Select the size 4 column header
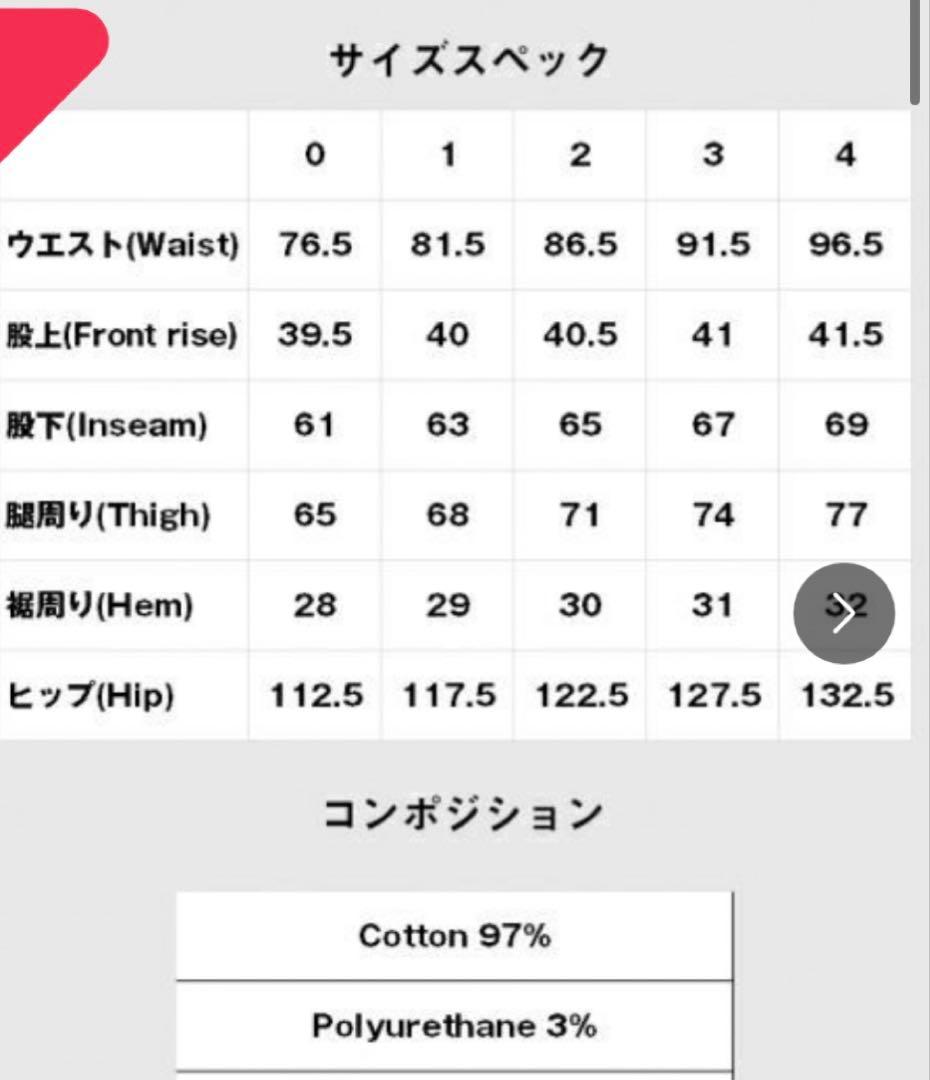The height and width of the screenshot is (1080, 930). 845,156
